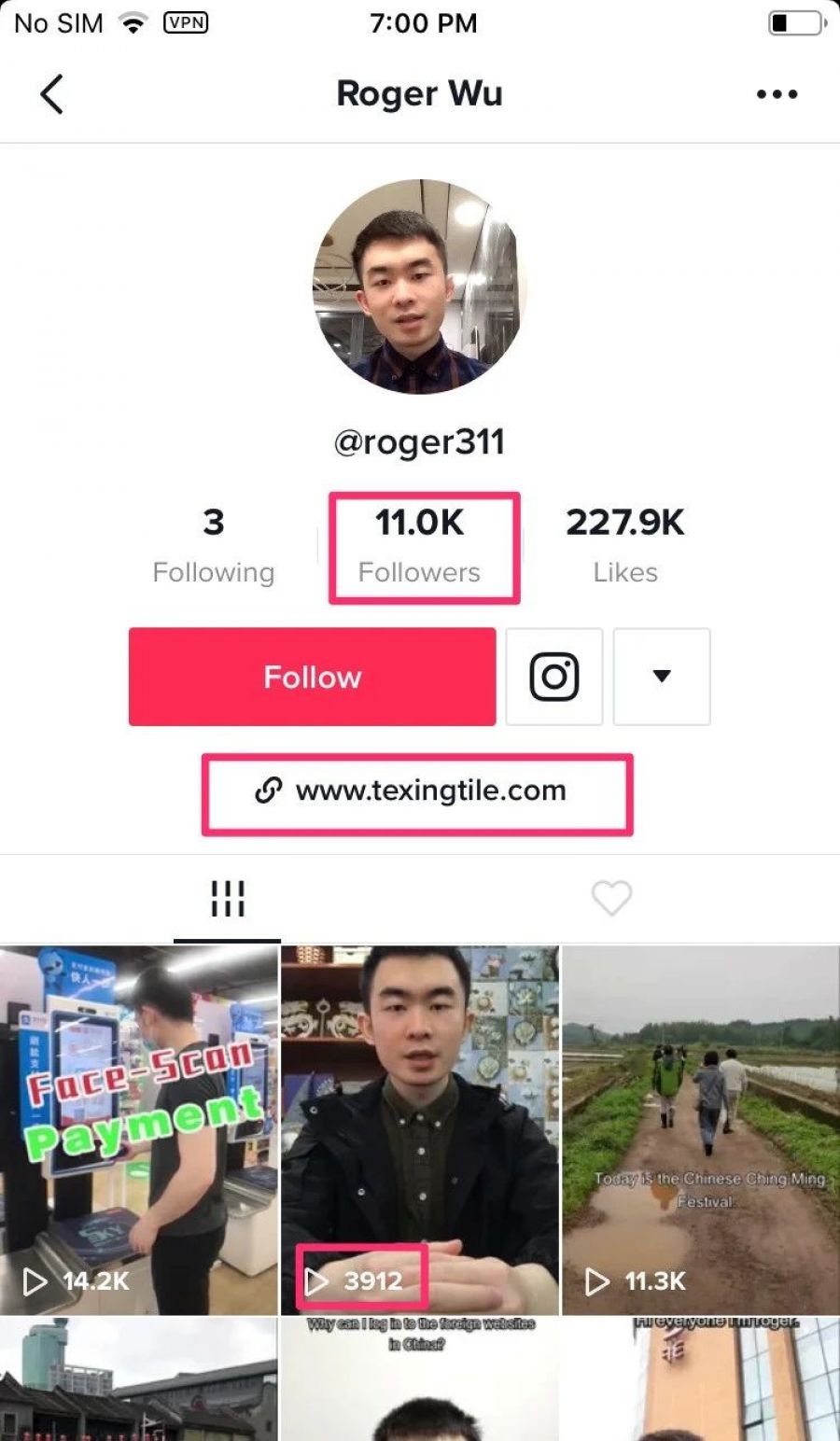Open the Chinese Ching Ming Festival video
Viewport: 840px width, 1441px height.
click(x=701, y=1129)
